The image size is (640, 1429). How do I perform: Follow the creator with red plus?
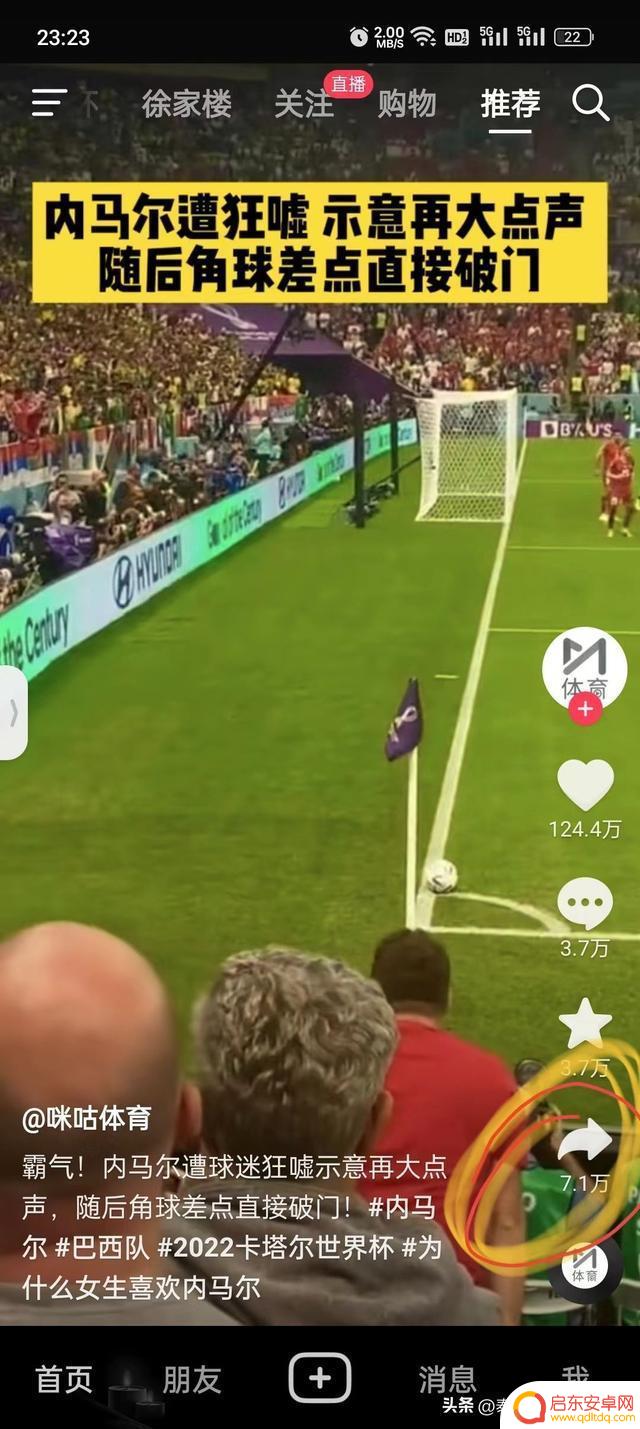tap(585, 711)
